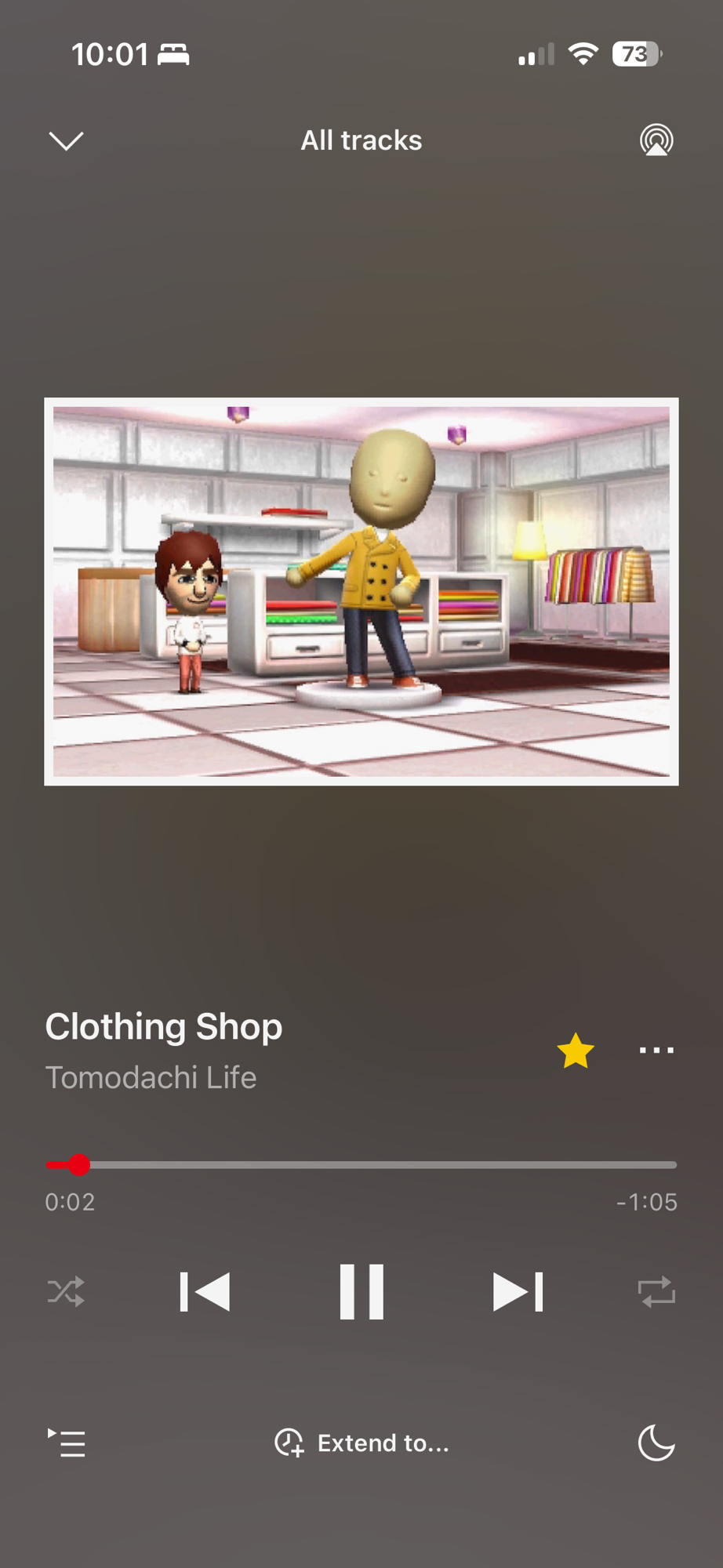Open the play queue list
The height and width of the screenshot is (1568, 723).
67,1443
